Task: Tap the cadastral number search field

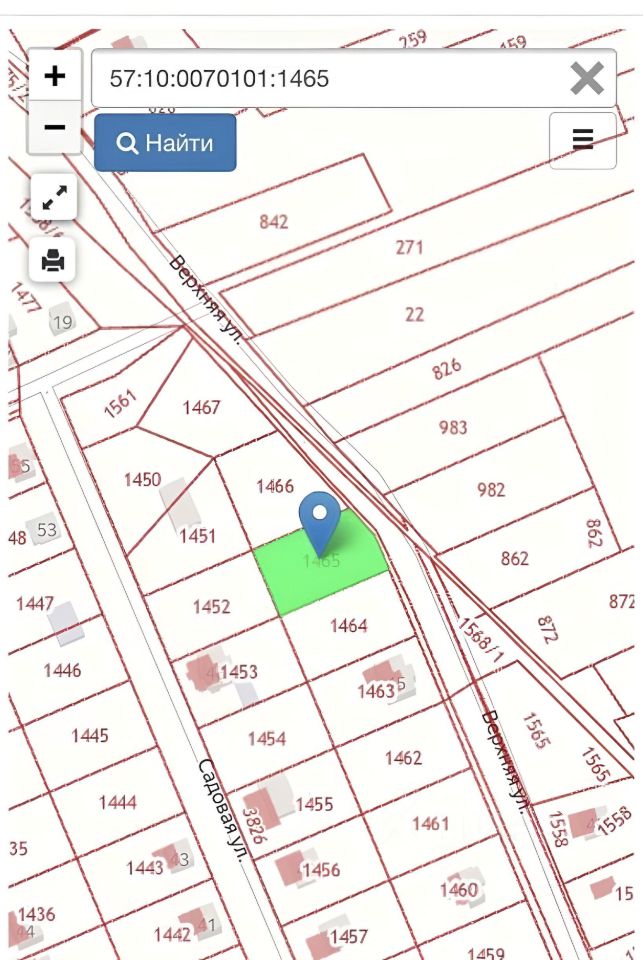Action: (x=330, y=78)
